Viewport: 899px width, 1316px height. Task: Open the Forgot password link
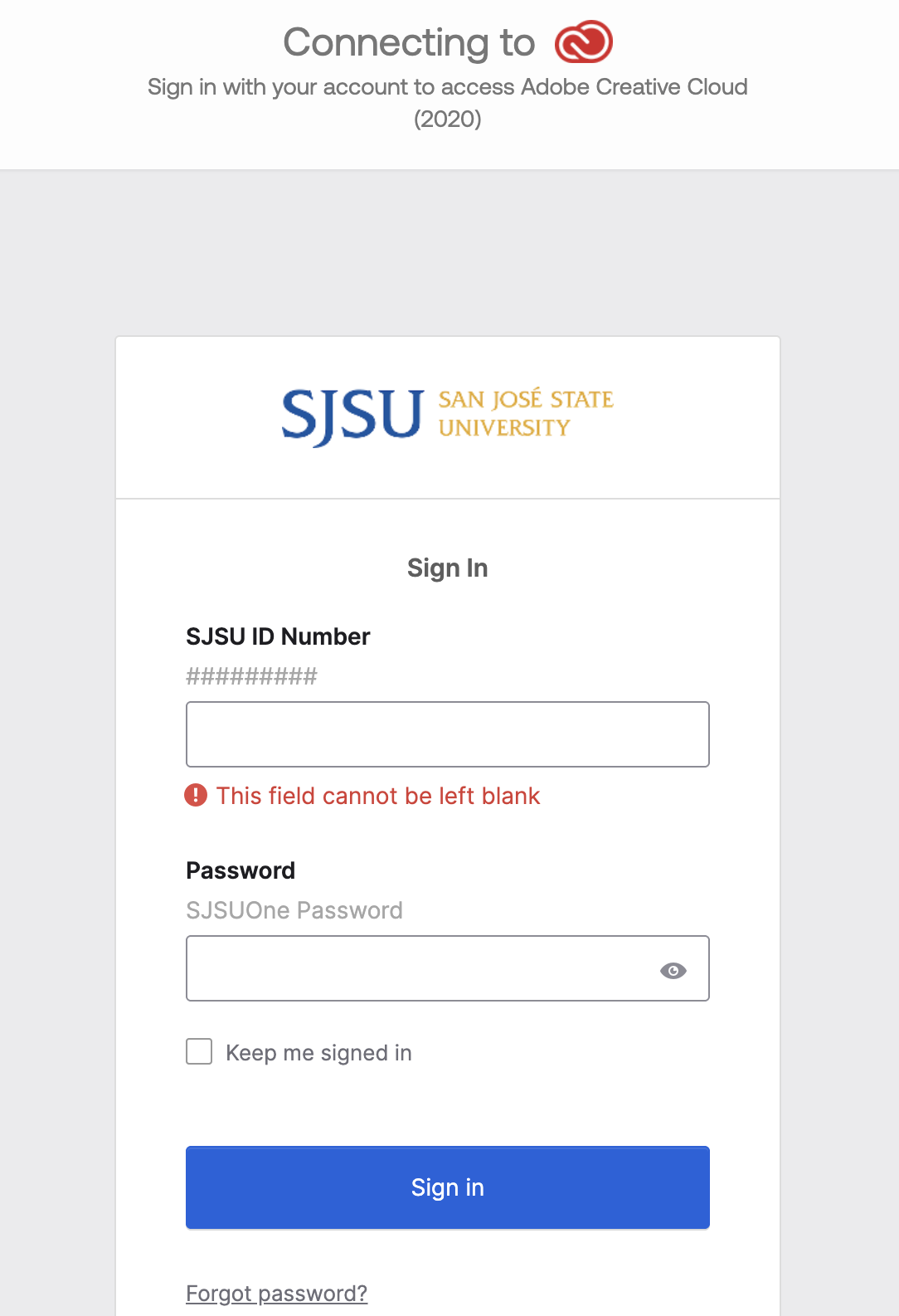[x=277, y=1293]
